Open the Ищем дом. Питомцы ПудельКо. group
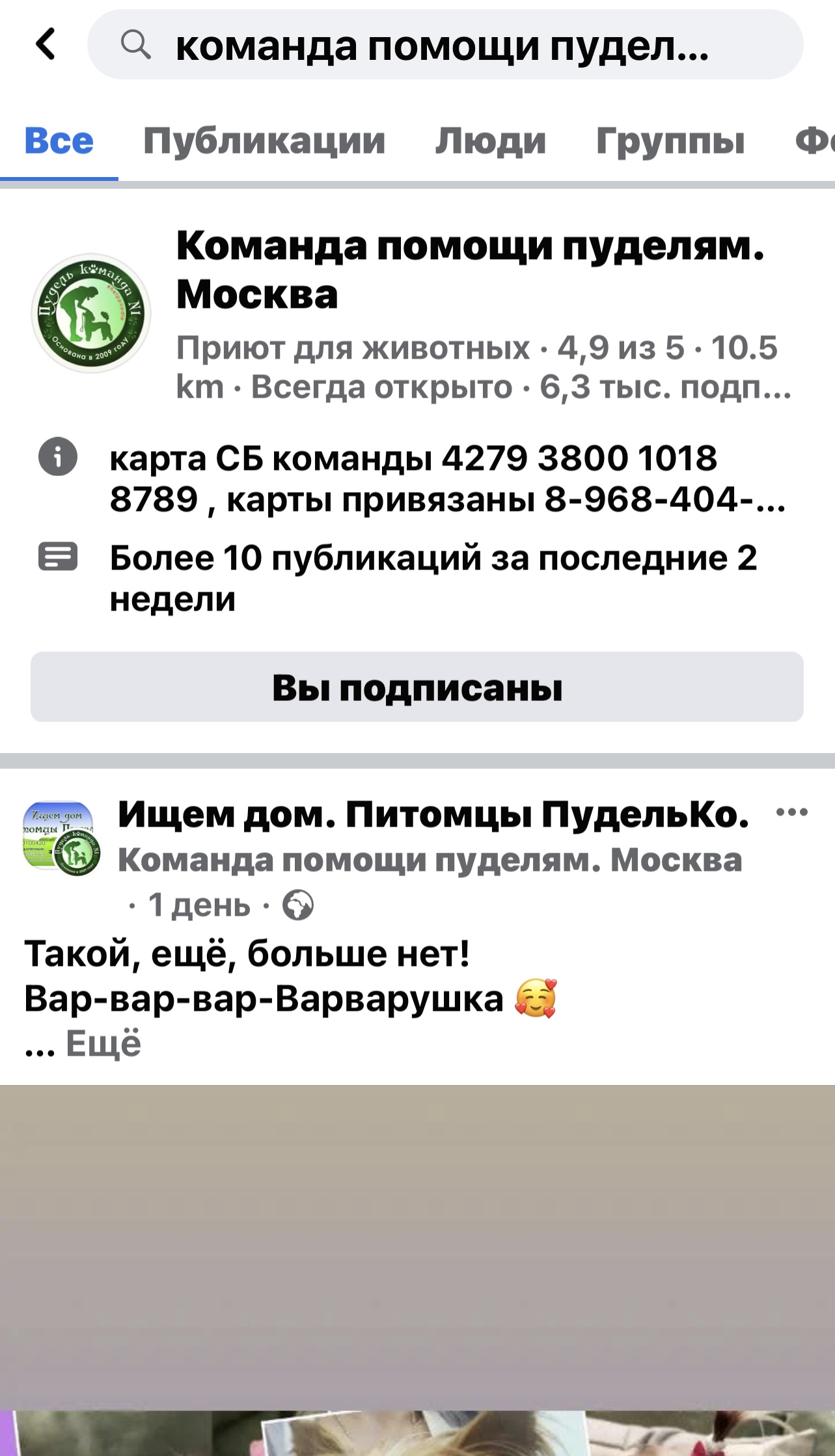 [433, 814]
